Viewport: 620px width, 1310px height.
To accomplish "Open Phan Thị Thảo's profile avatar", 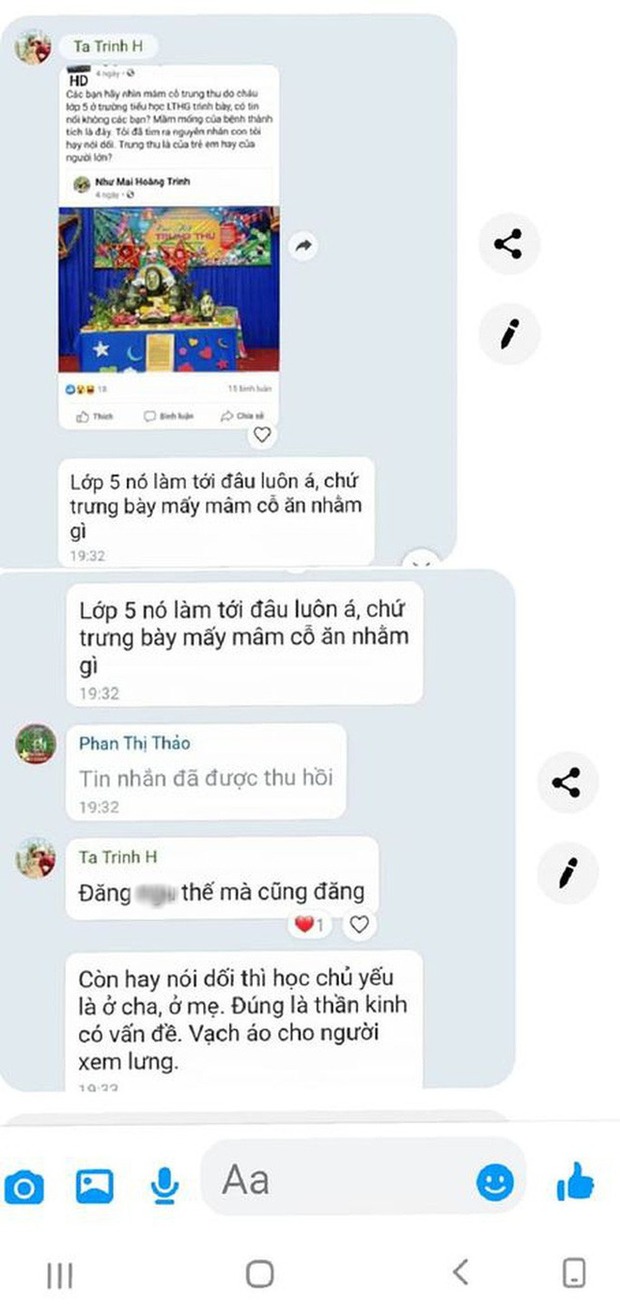I will coord(36,744).
